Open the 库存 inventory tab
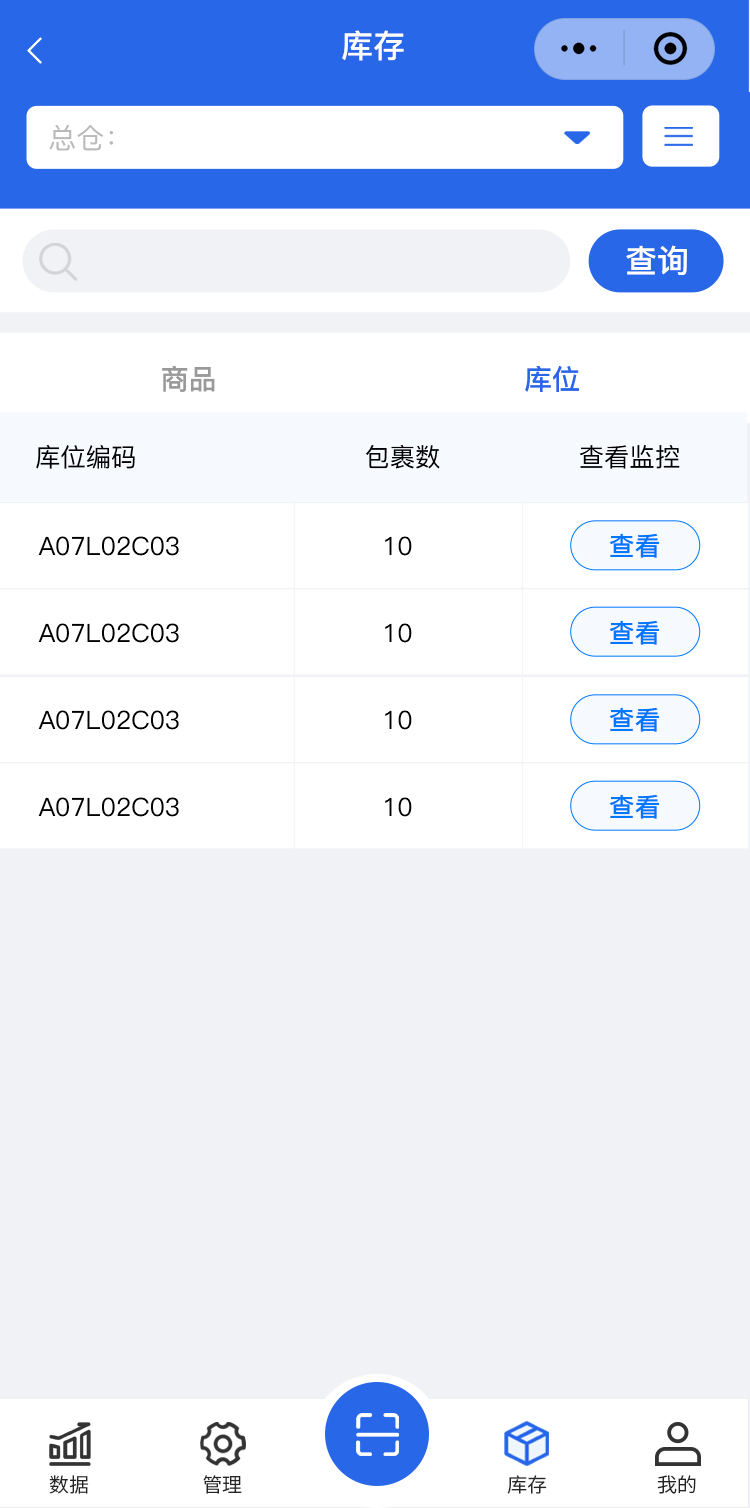Screen dimensions: 750x1508 (x=526, y=1457)
